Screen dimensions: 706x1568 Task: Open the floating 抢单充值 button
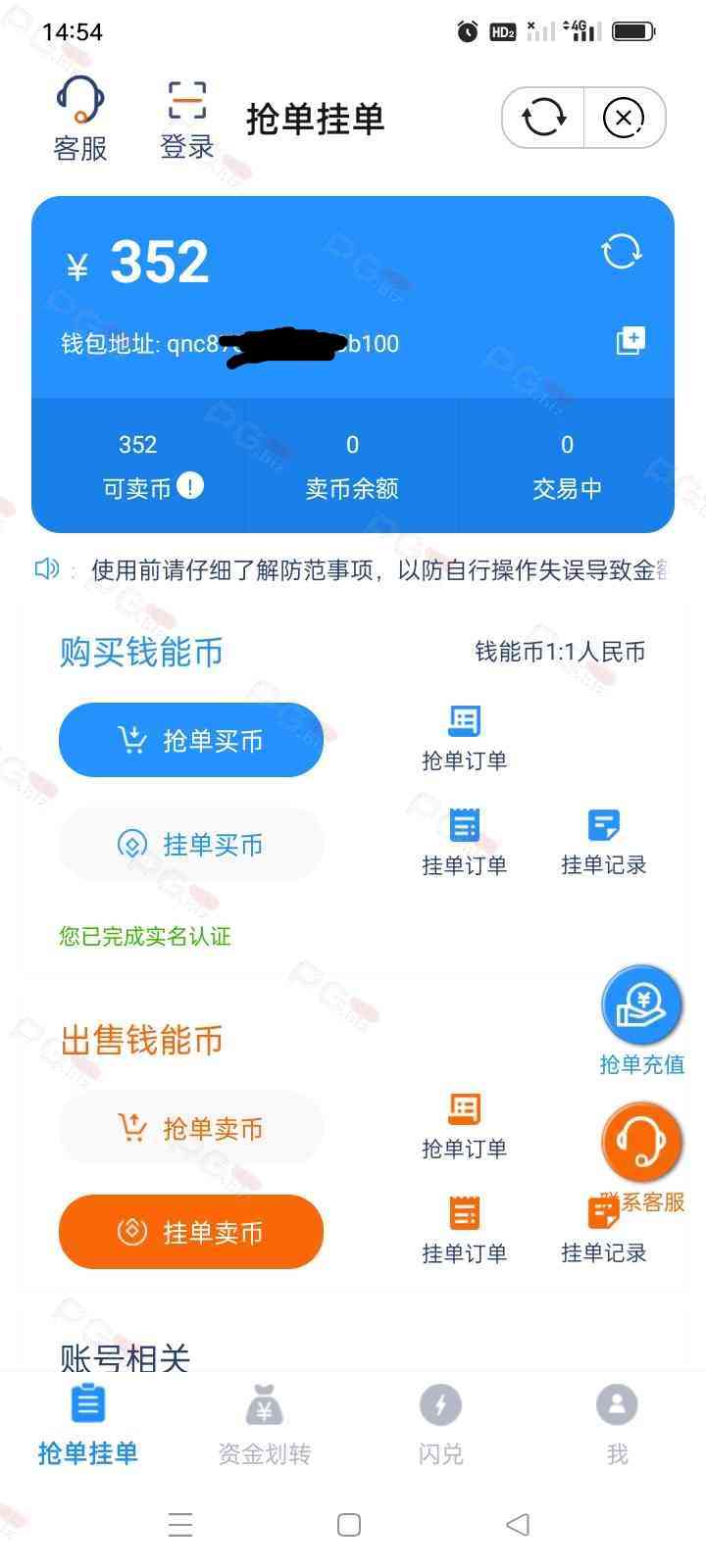642,1007
